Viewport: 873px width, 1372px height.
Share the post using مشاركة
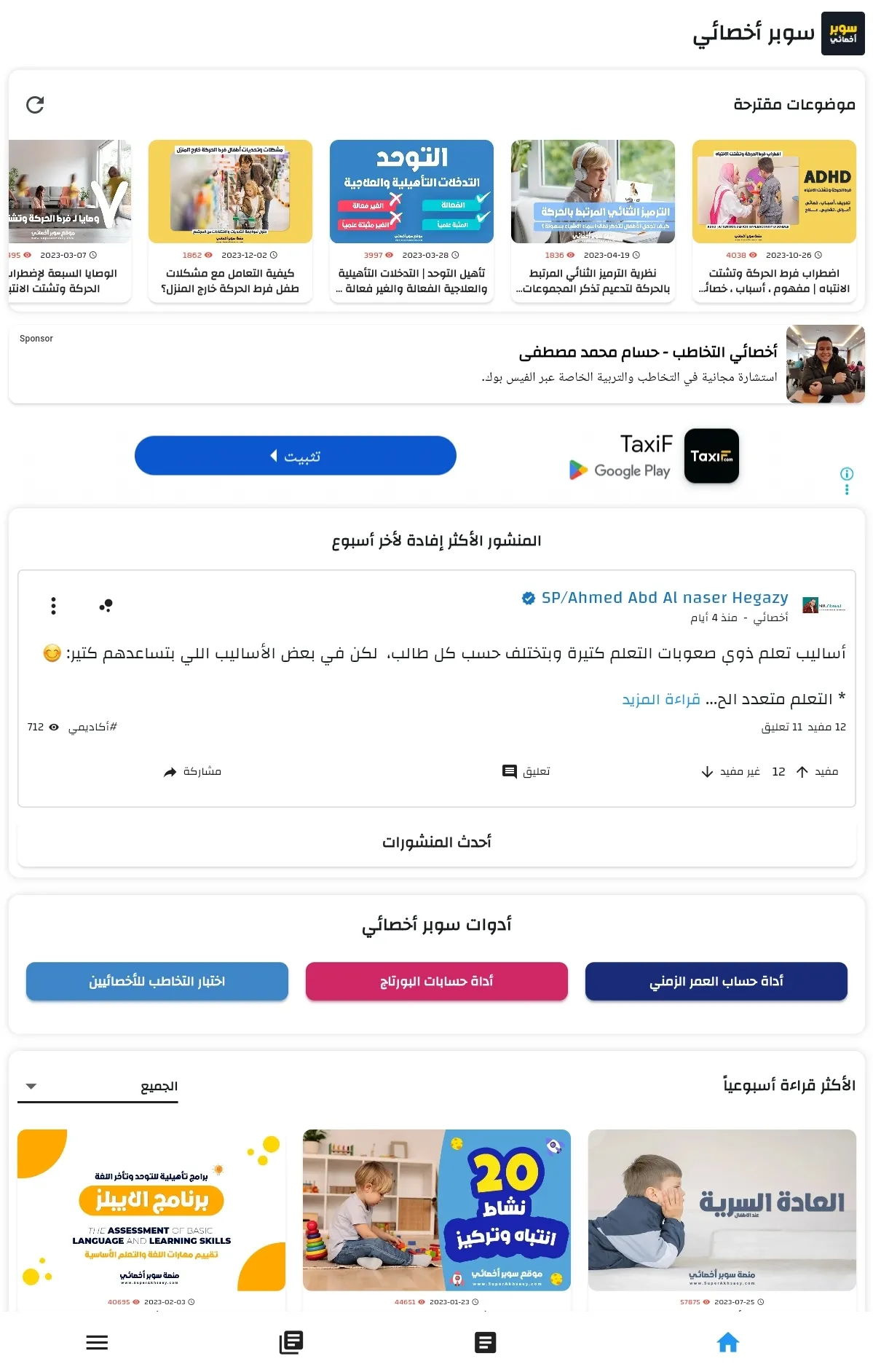pos(192,772)
